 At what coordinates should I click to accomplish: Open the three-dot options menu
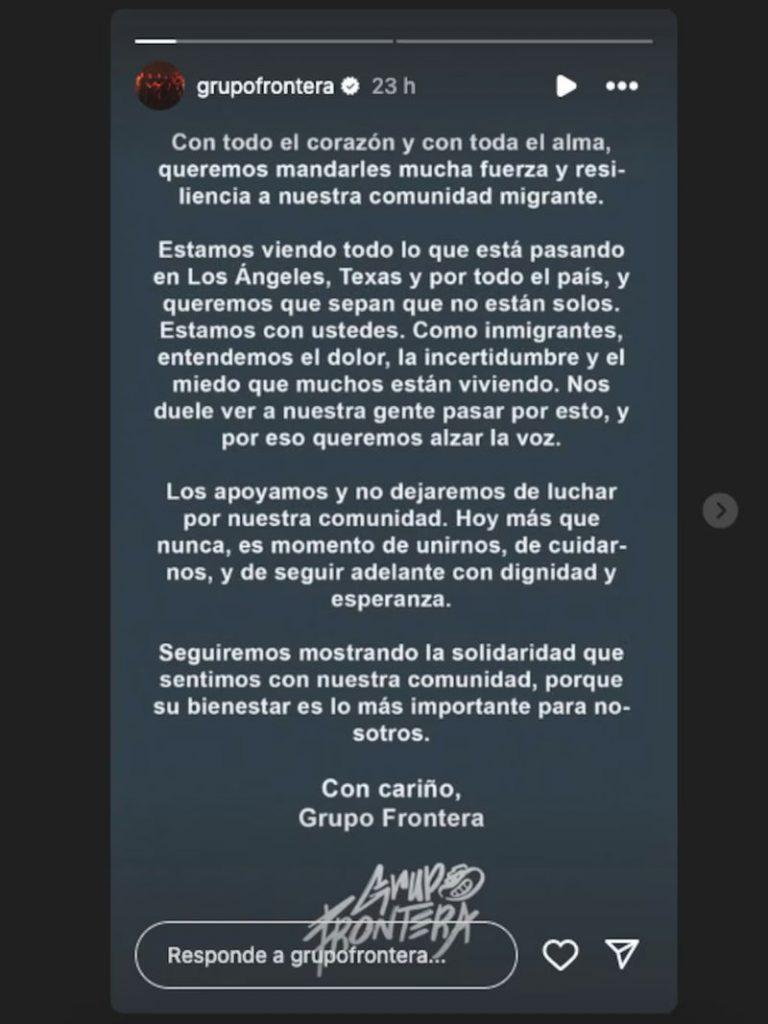tap(622, 86)
